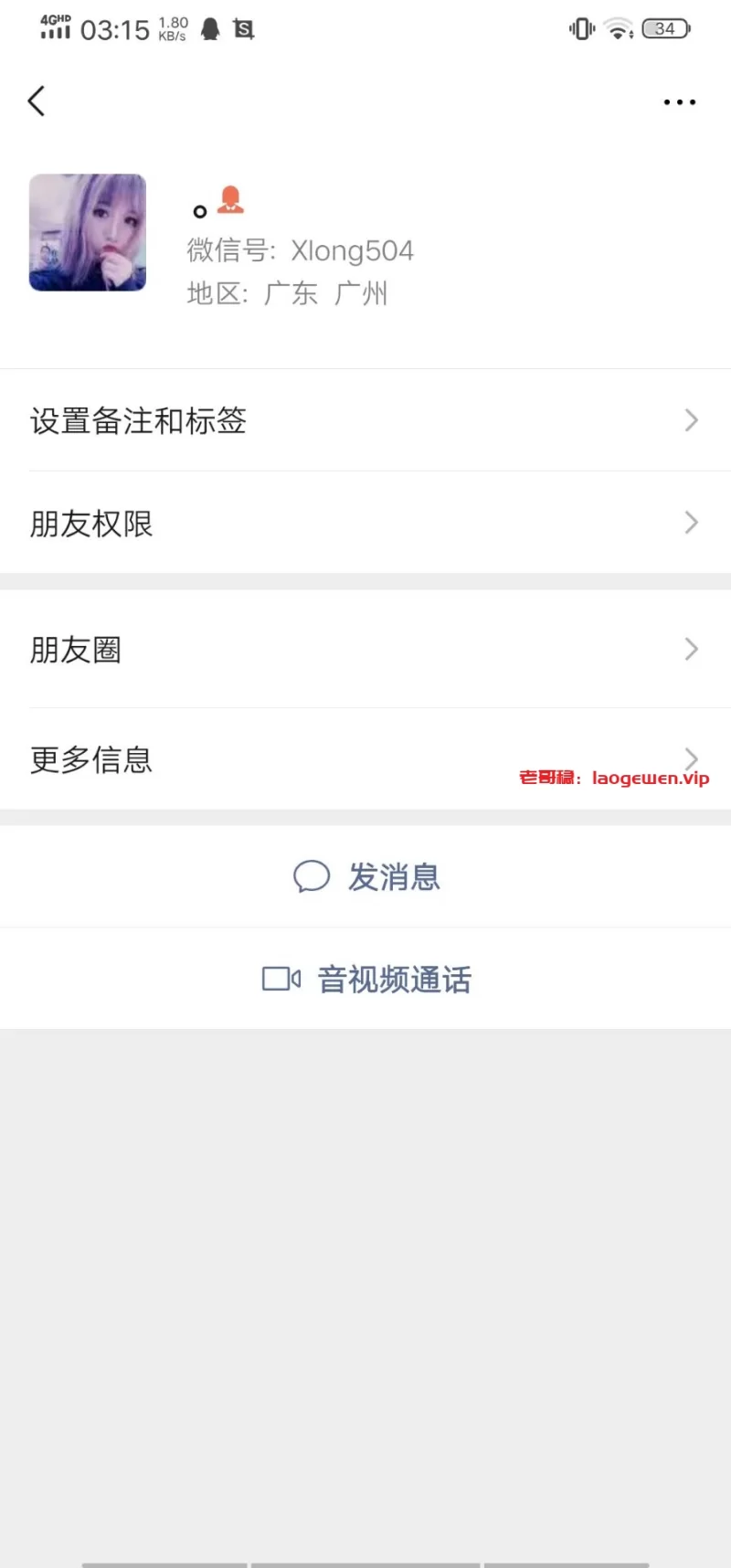Go back using the top-left arrow
Image resolution: width=731 pixels, height=1568 pixels.
click(x=37, y=101)
